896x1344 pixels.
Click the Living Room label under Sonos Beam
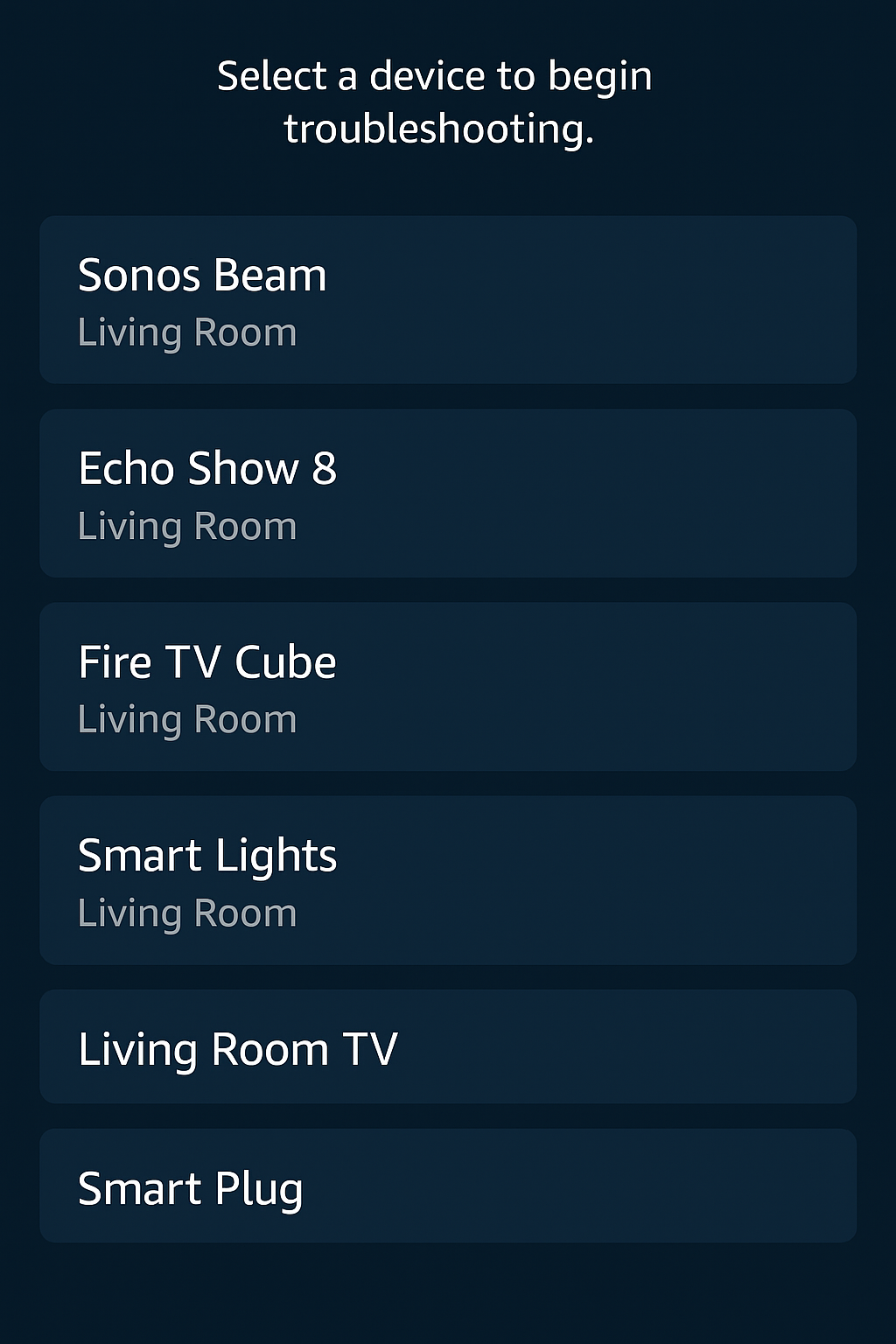(187, 332)
